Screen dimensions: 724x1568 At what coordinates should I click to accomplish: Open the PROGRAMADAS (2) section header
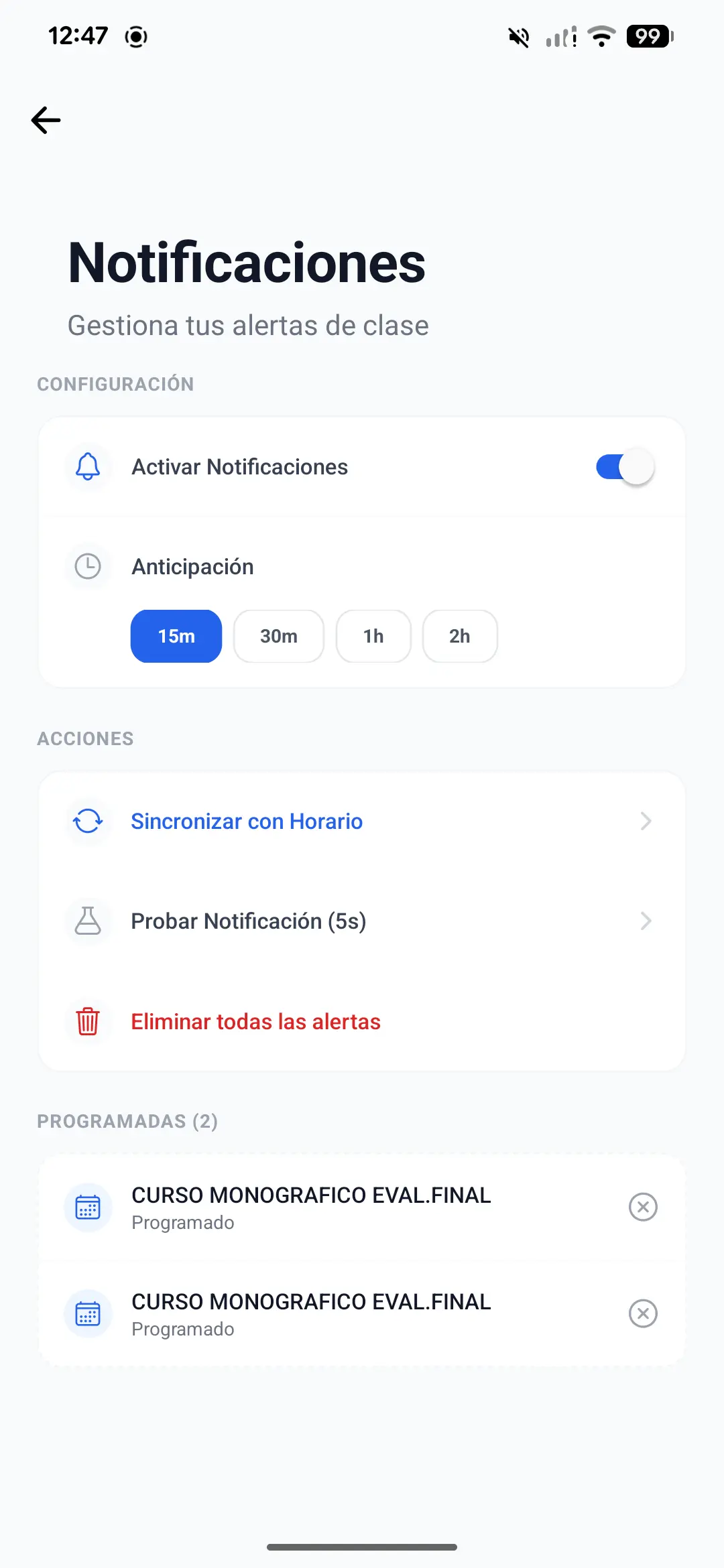point(127,1120)
